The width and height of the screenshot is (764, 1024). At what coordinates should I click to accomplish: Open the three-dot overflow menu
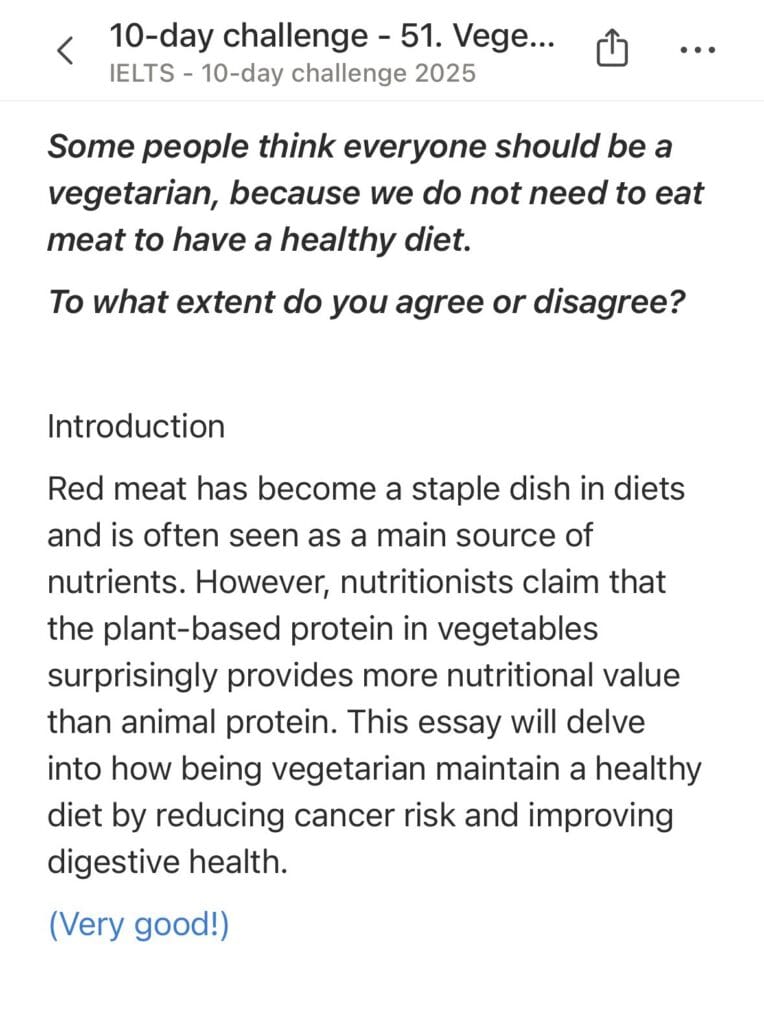click(696, 50)
